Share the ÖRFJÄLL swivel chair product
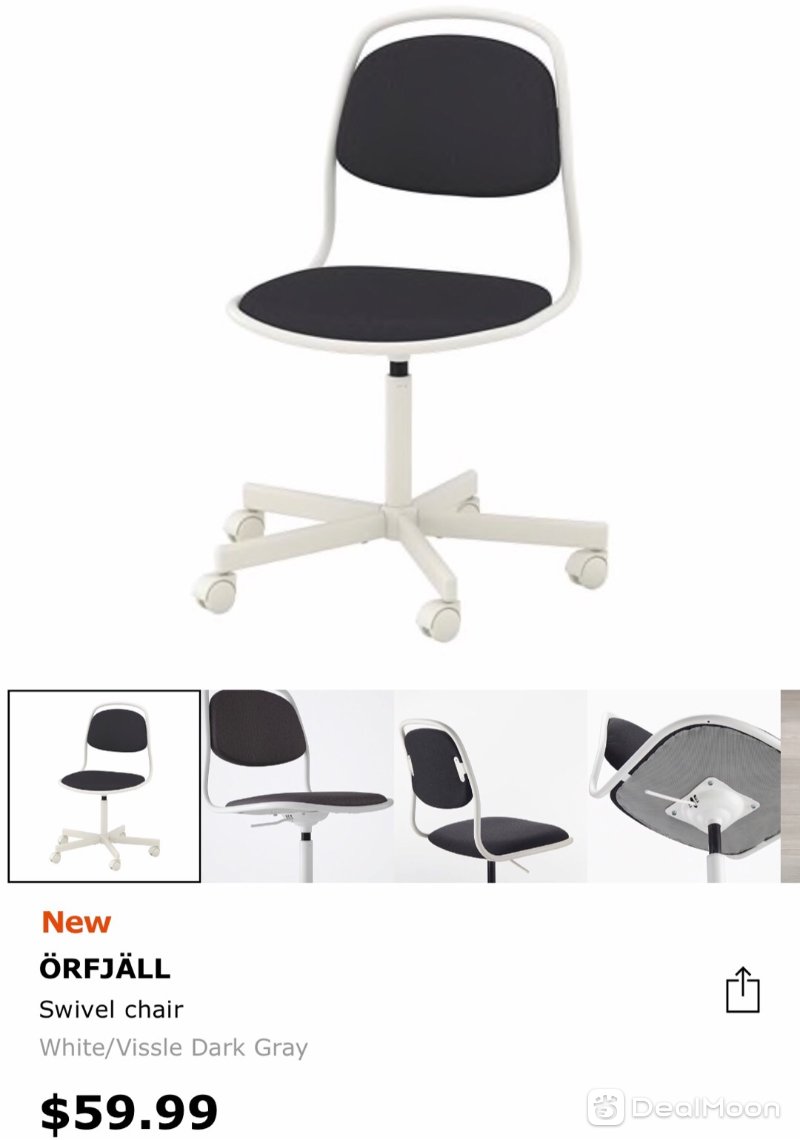Image resolution: width=800 pixels, height=1140 pixels. point(742,989)
